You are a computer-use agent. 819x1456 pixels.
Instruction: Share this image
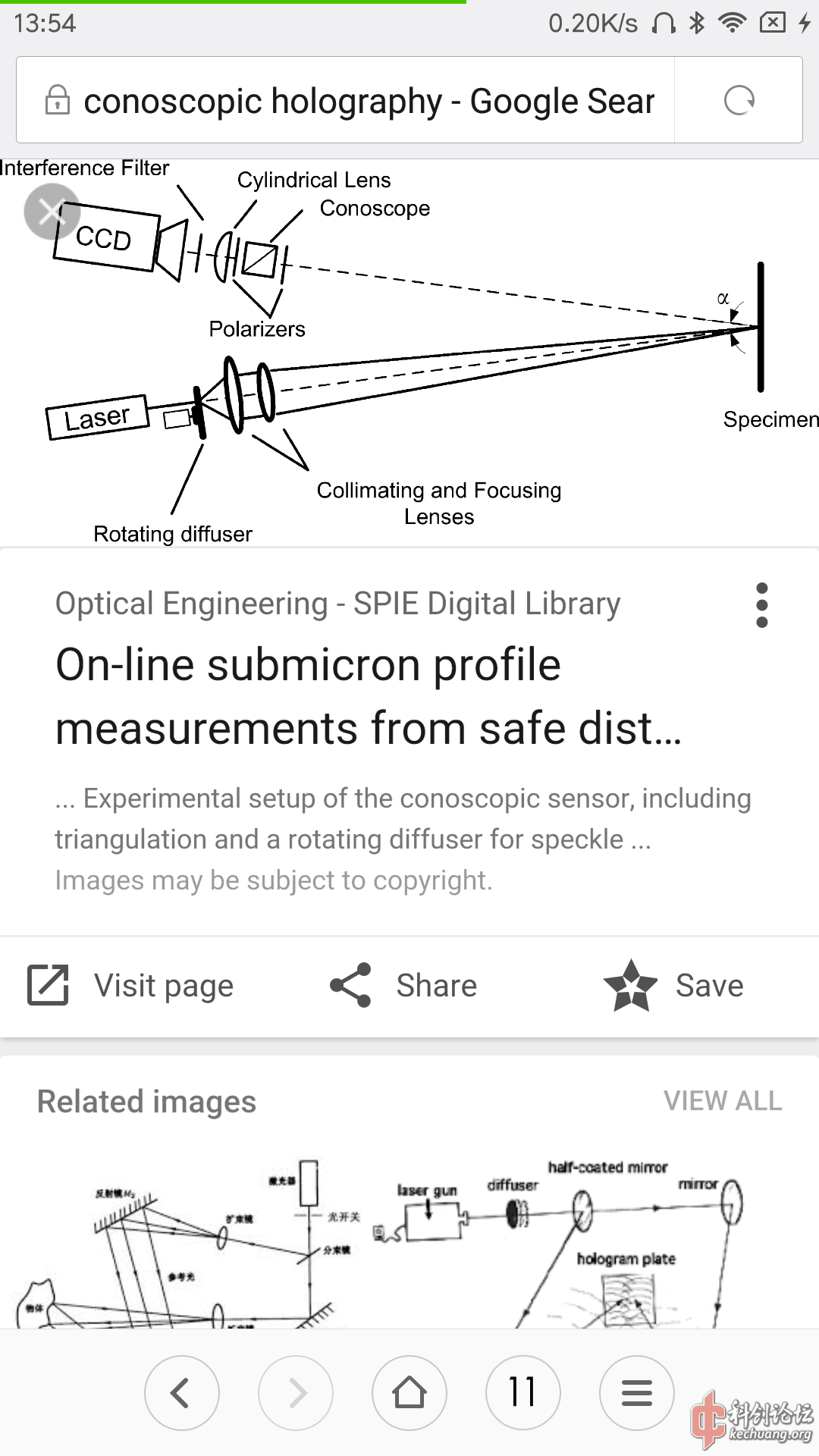point(403,985)
